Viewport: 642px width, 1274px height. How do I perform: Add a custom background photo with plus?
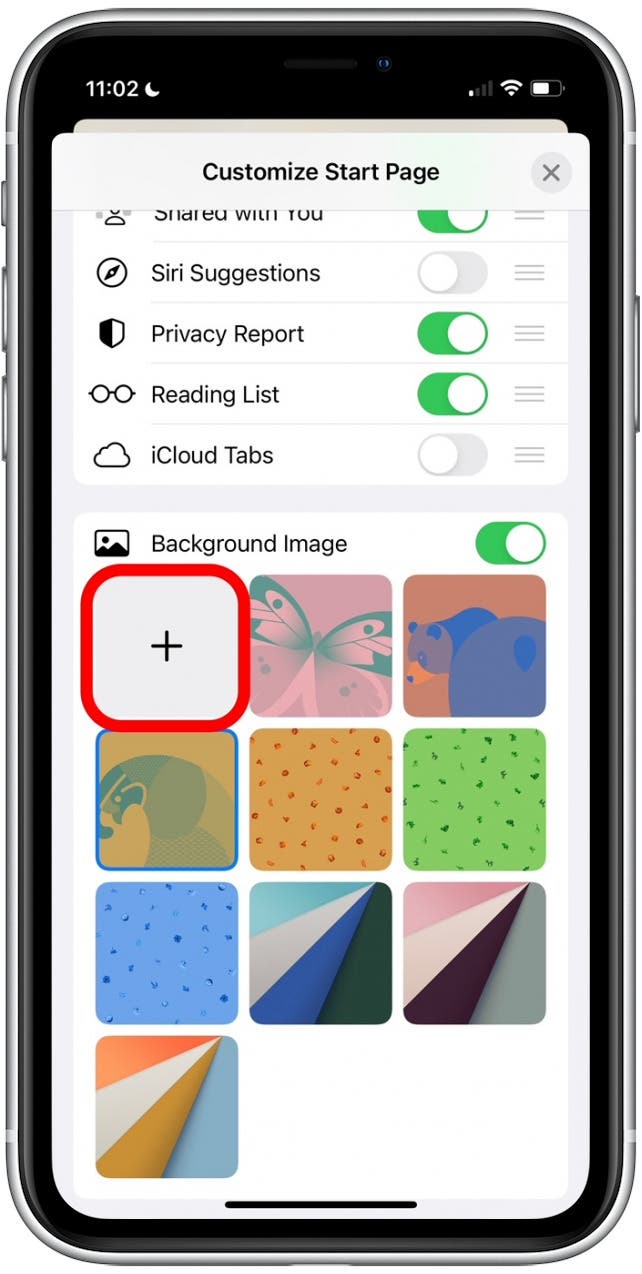click(x=166, y=646)
